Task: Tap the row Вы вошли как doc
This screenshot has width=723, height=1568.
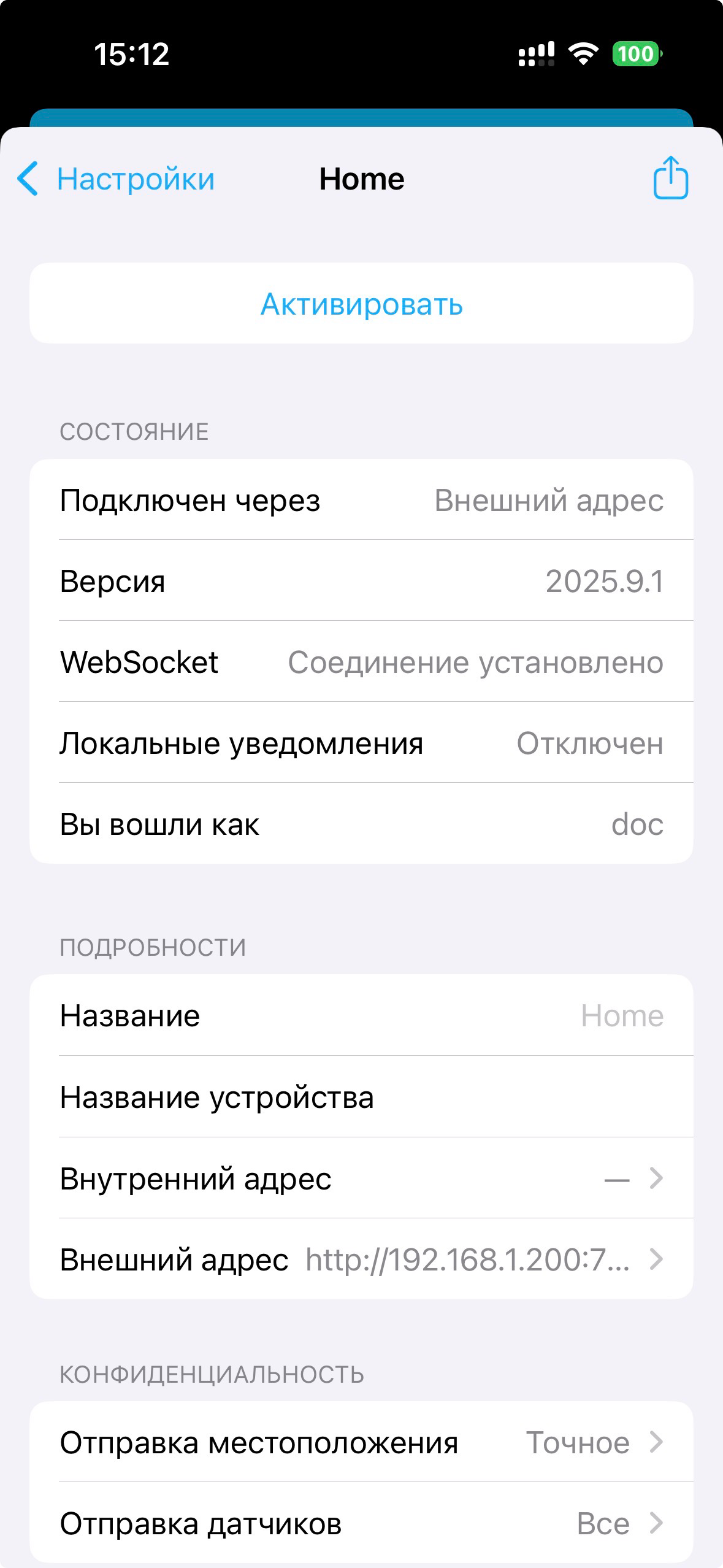Action: pyautogui.click(x=362, y=824)
